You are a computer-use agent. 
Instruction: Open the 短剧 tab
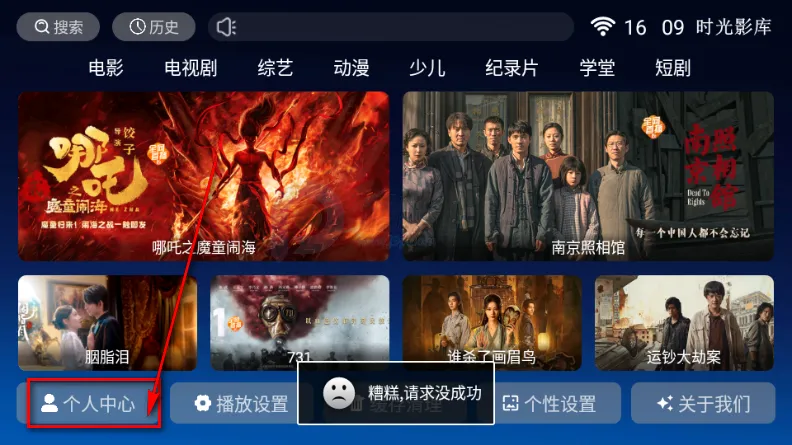pos(673,68)
